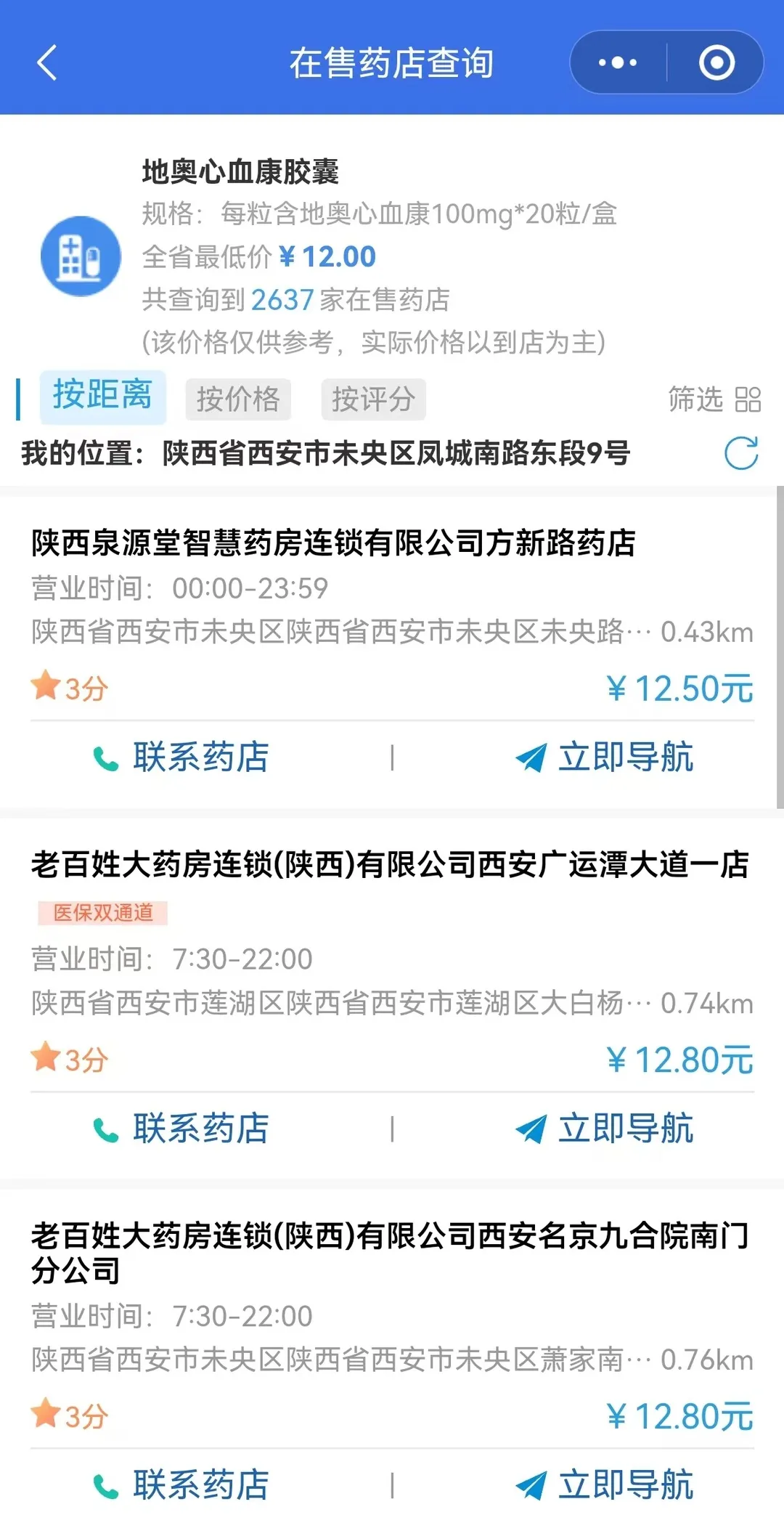Tap 立即导航 to 泉源堂方新路药店
Viewport: 784px width, 1536px height.
pyautogui.click(x=605, y=757)
